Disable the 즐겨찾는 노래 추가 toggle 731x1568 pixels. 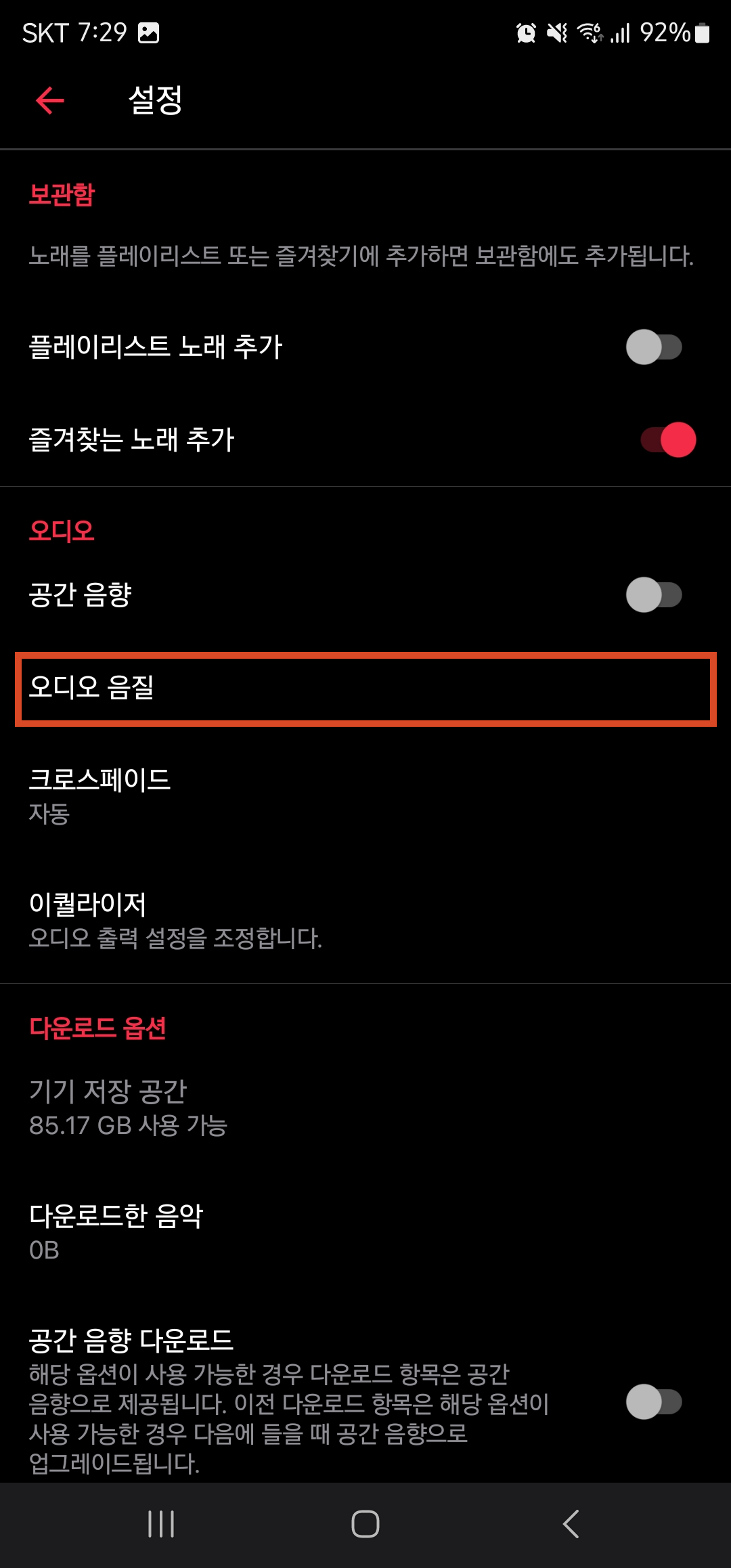click(669, 440)
